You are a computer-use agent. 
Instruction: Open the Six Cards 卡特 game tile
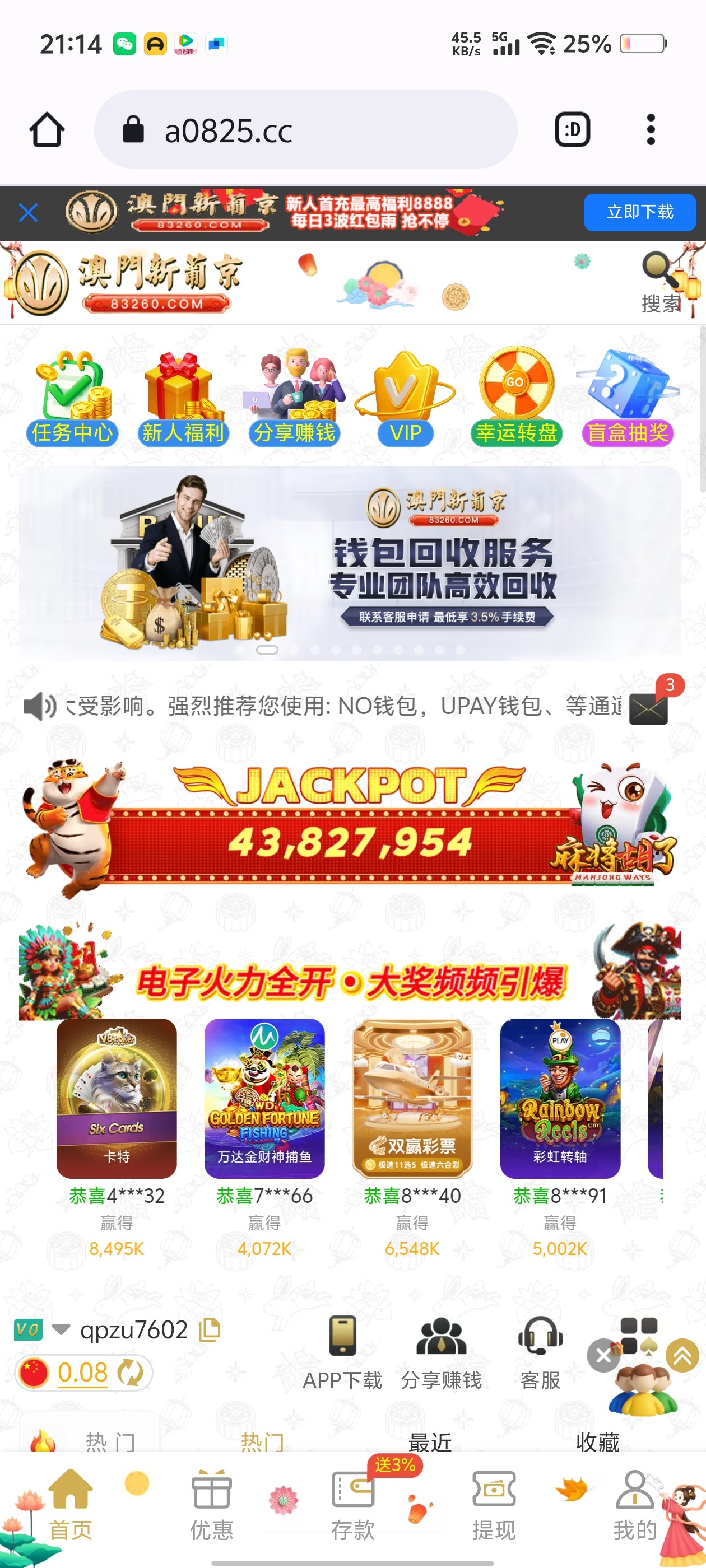click(x=117, y=1098)
